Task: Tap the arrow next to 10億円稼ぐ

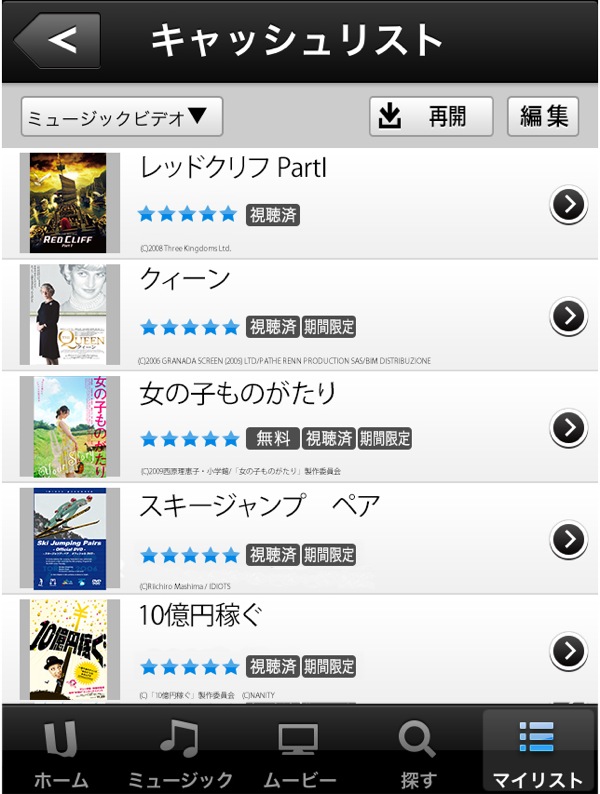Action: pos(568,651)
